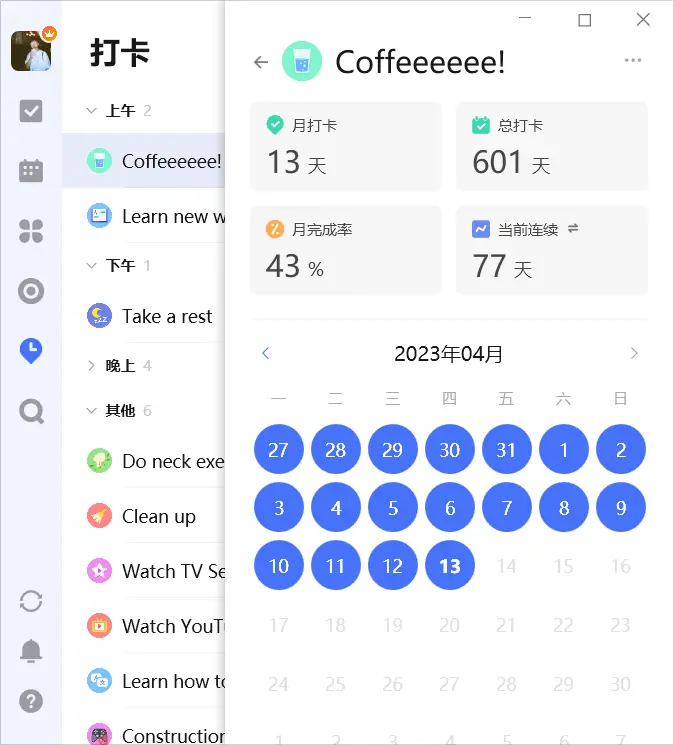Open the search tab in sidebar
Screen dimensions: 674x745
(x=31, y=411)
